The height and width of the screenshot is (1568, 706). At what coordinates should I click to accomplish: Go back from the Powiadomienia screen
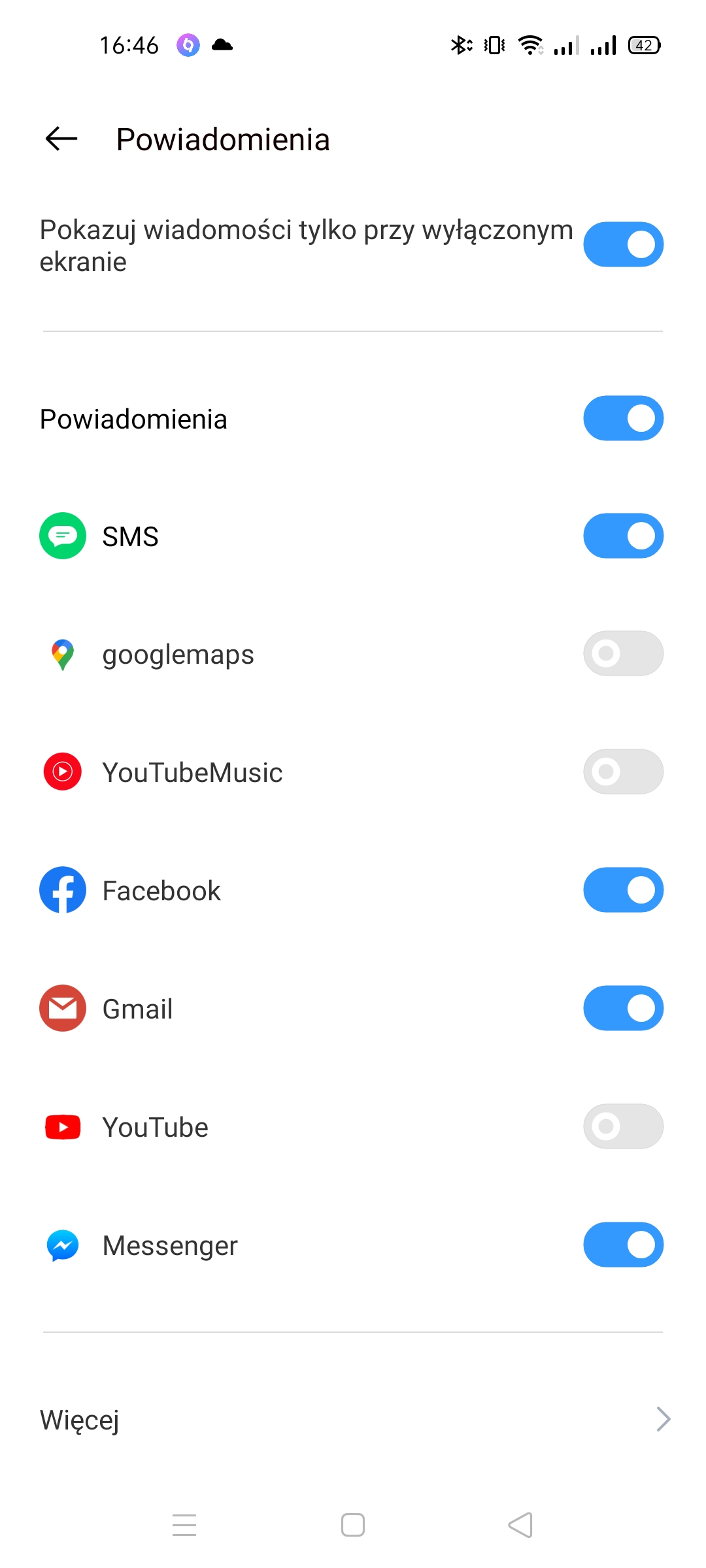click(x=61, y=139)
